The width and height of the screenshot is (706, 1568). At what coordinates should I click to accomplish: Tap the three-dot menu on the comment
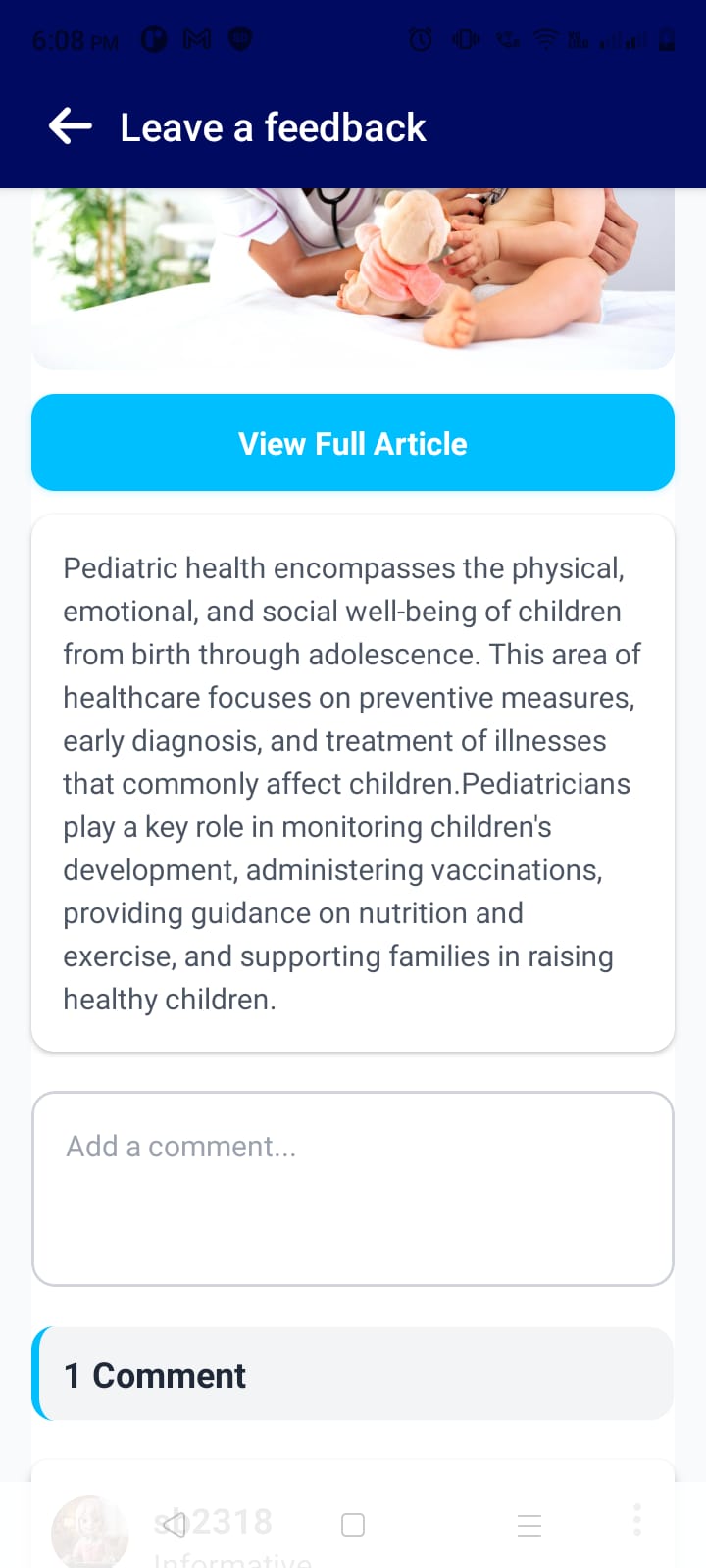coord(636,1521)
